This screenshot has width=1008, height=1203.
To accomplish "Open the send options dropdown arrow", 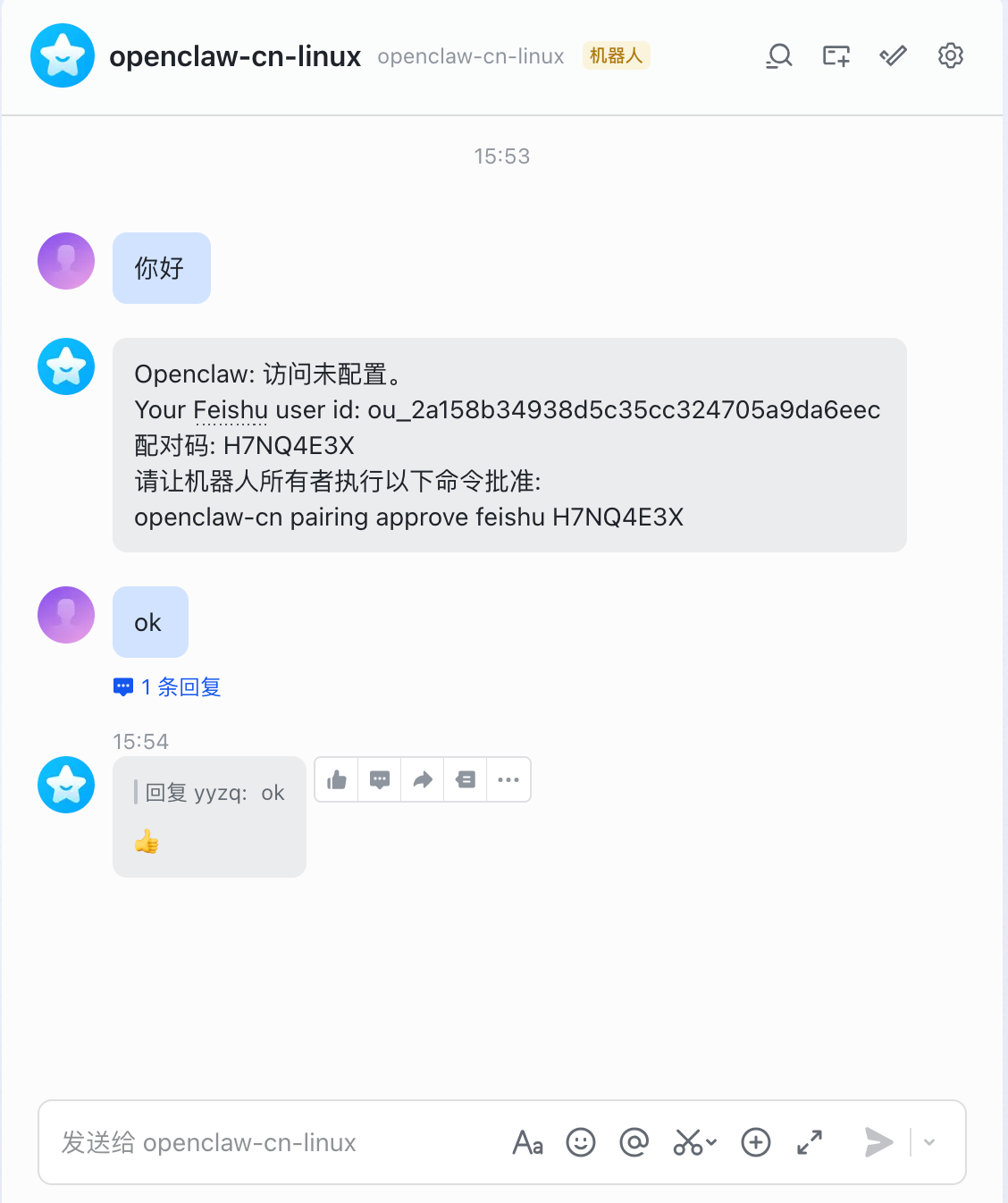I will point(929,1142).
